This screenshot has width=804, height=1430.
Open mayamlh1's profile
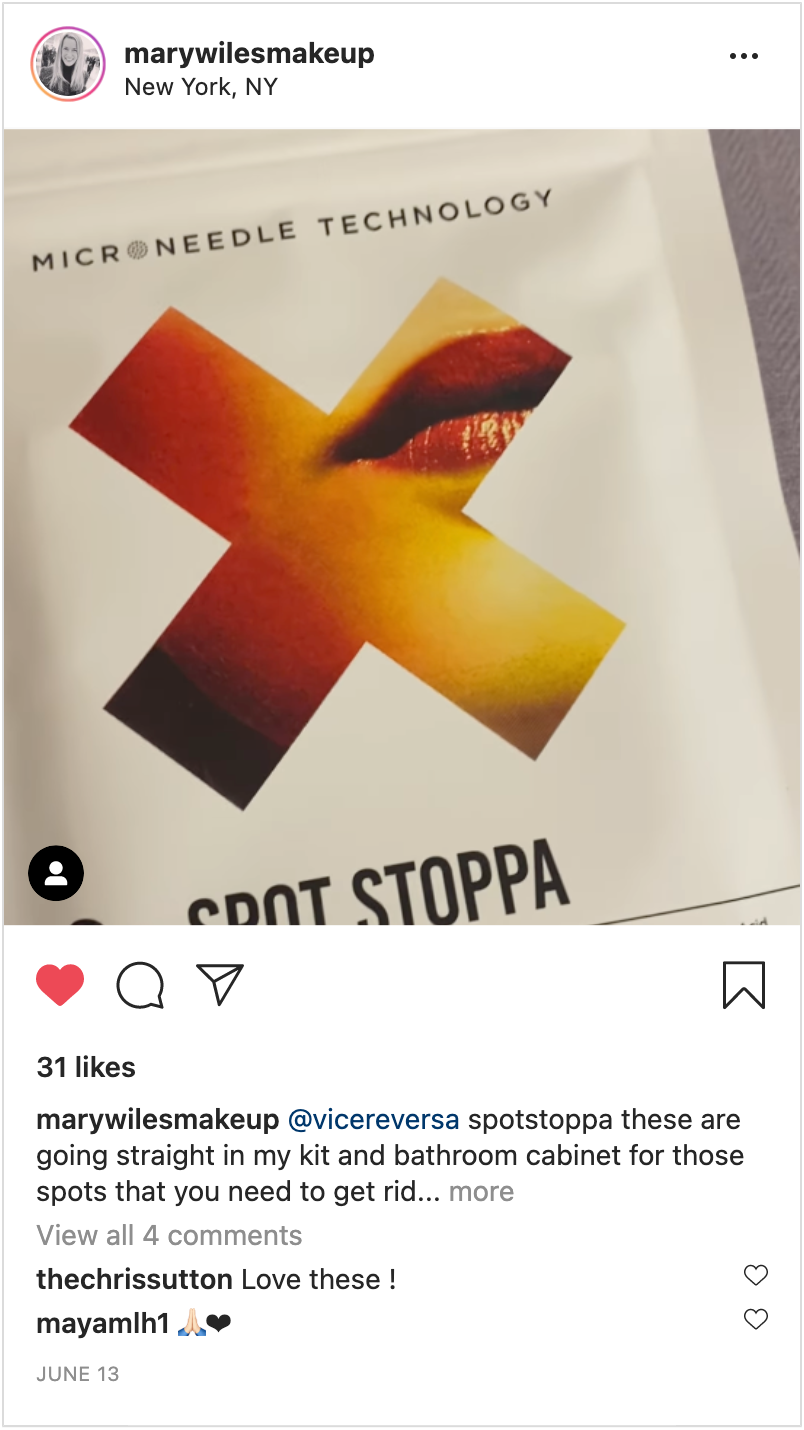point(103,1324)
